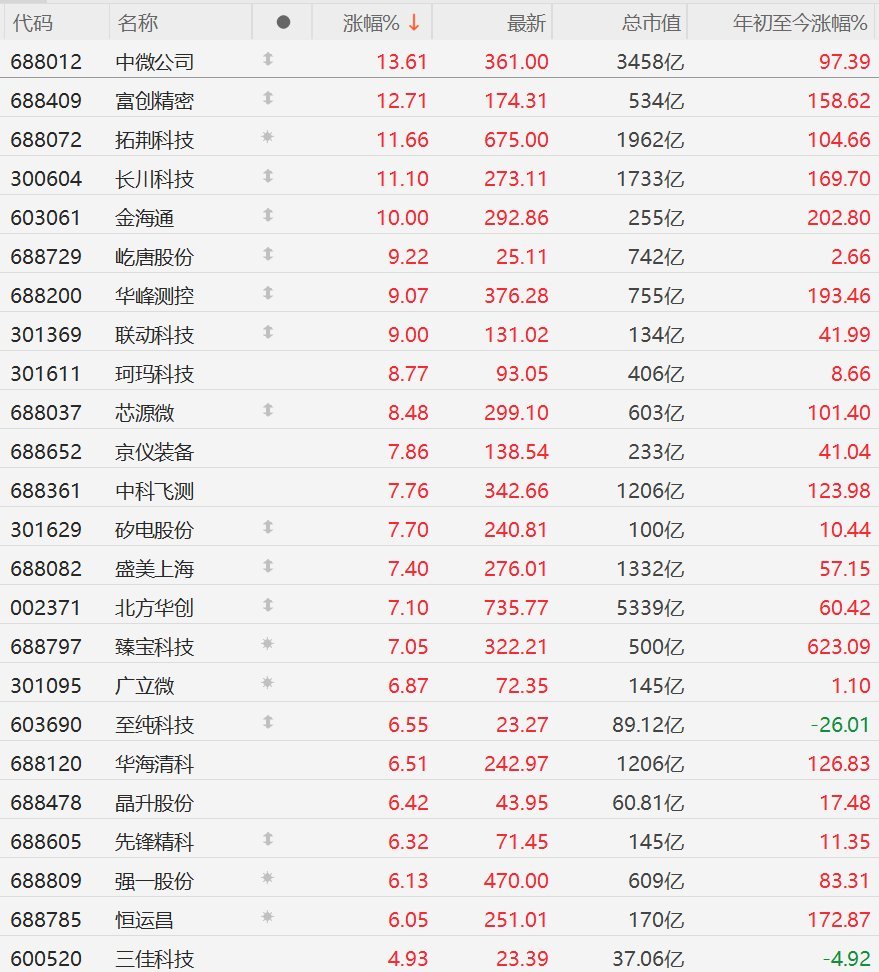Viewport: 879px width, 972px height.
Task: View 芯源微 stock quote
Action: (x=440, y=412)
